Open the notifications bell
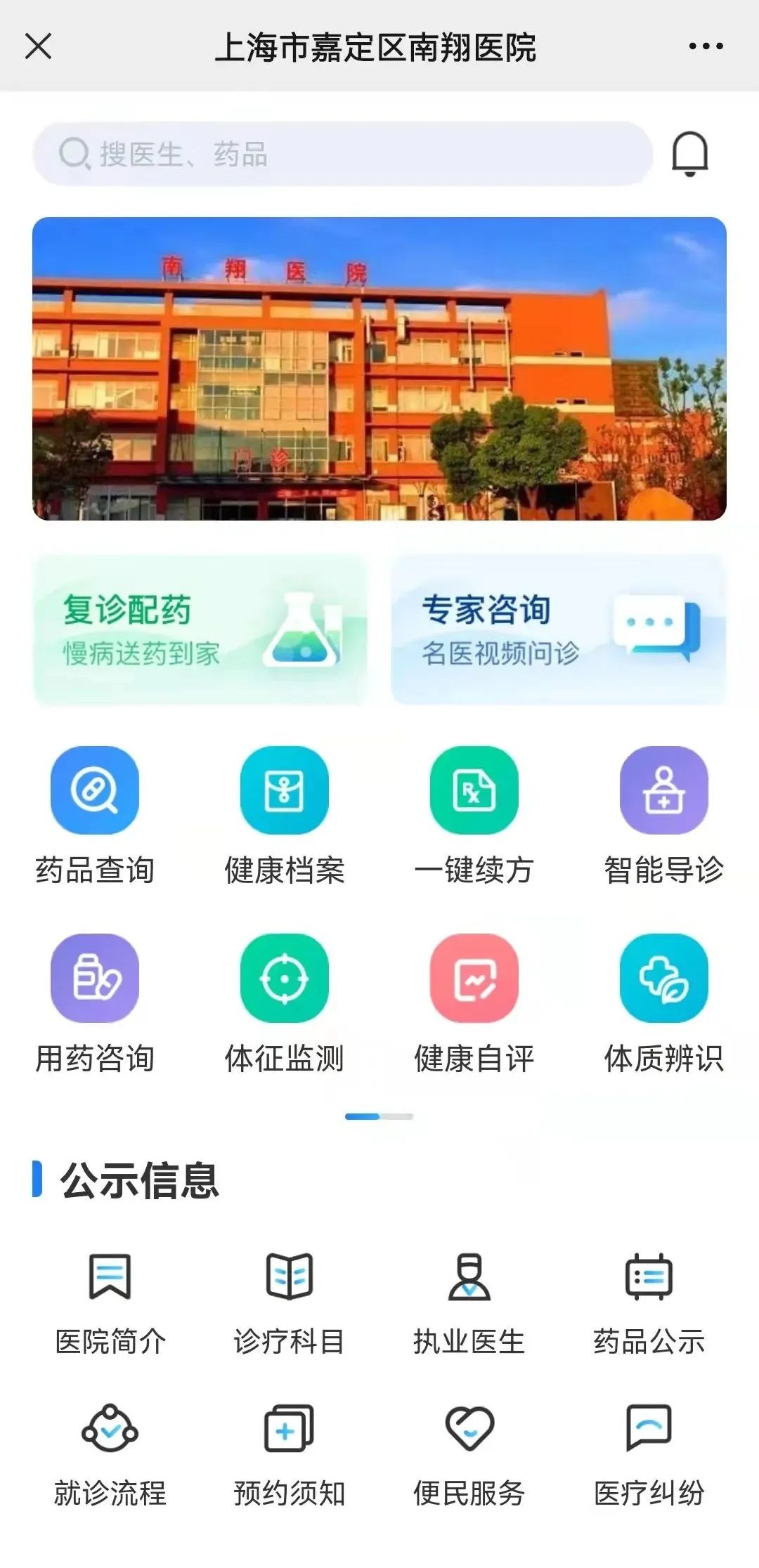 (x=690, y=154)
